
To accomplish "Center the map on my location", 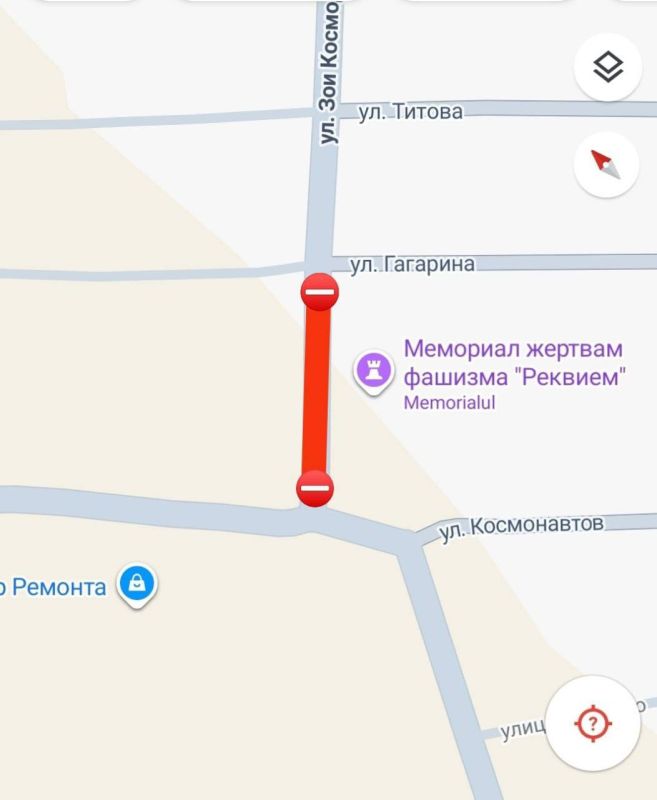I will (x=593, y=723).
